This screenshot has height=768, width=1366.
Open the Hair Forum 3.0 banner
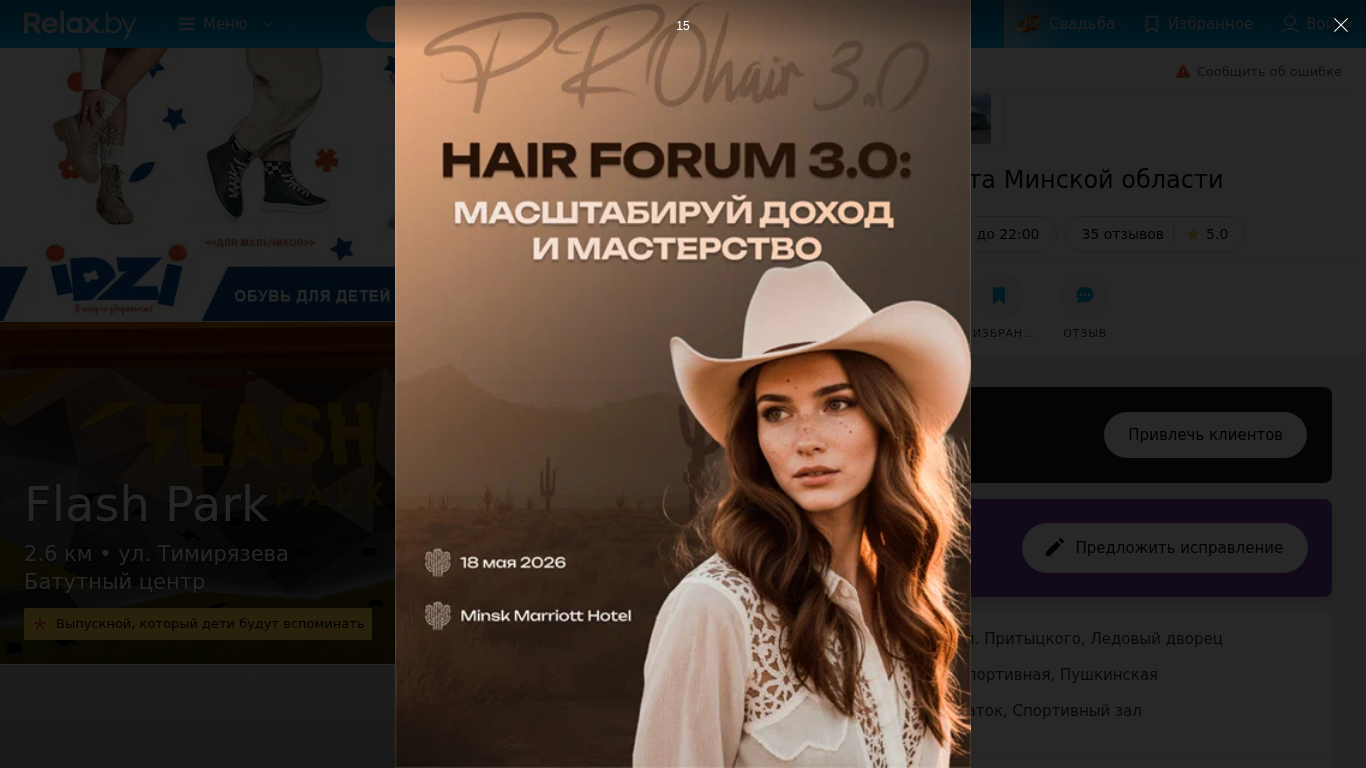[682, 400]
